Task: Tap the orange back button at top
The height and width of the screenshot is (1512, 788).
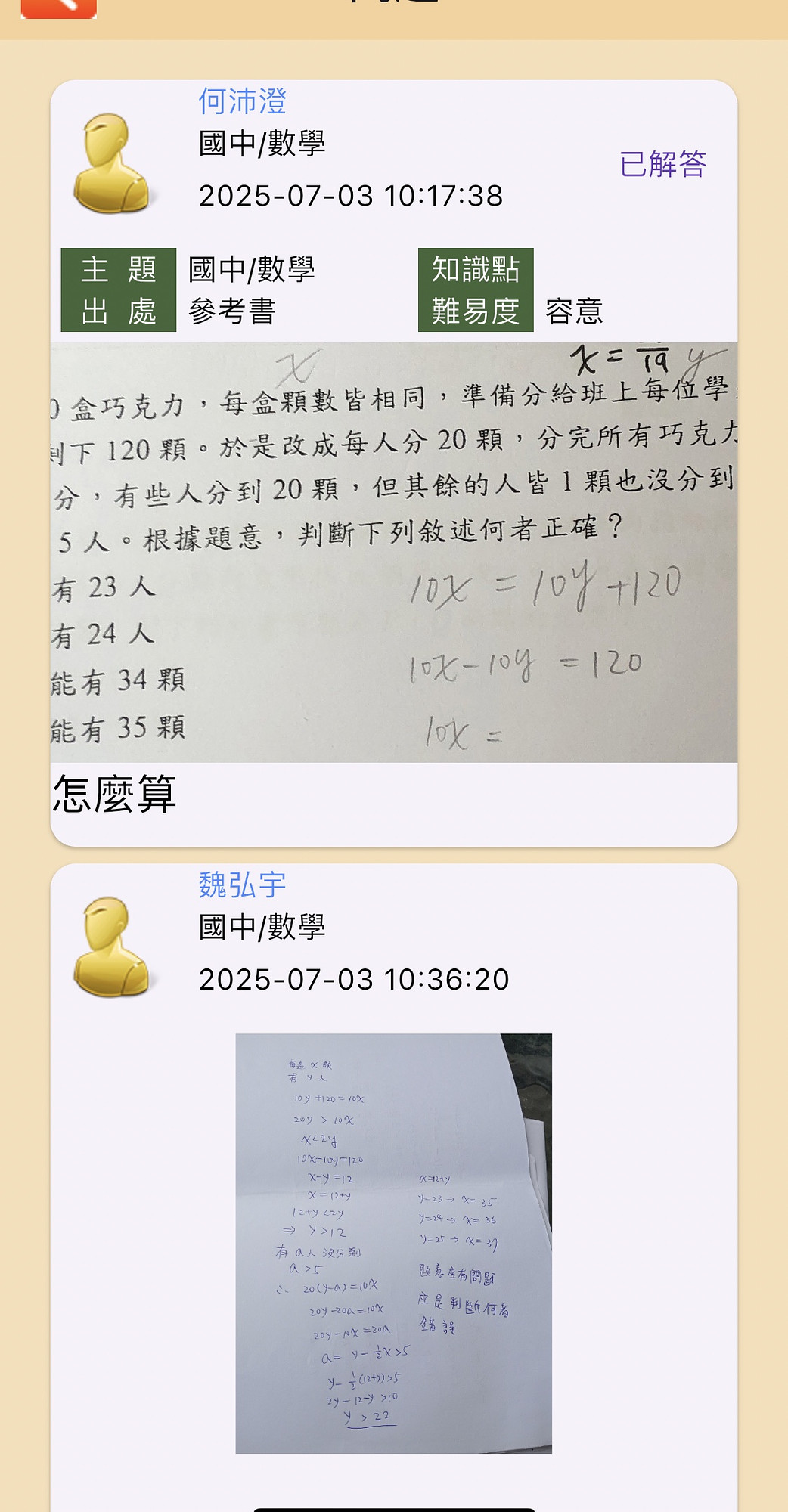Action: click(59, 7)
